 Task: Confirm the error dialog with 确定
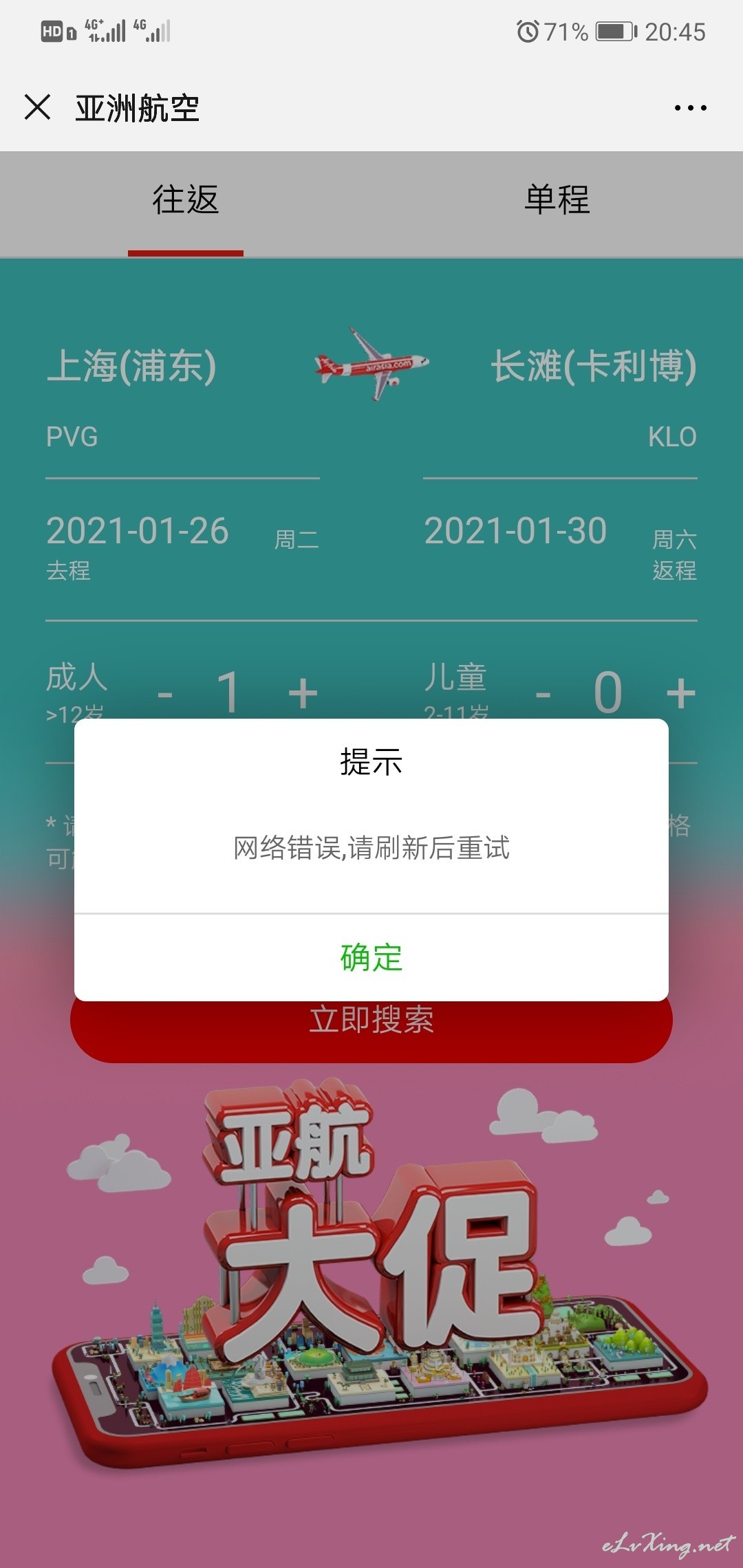(371, 957)
